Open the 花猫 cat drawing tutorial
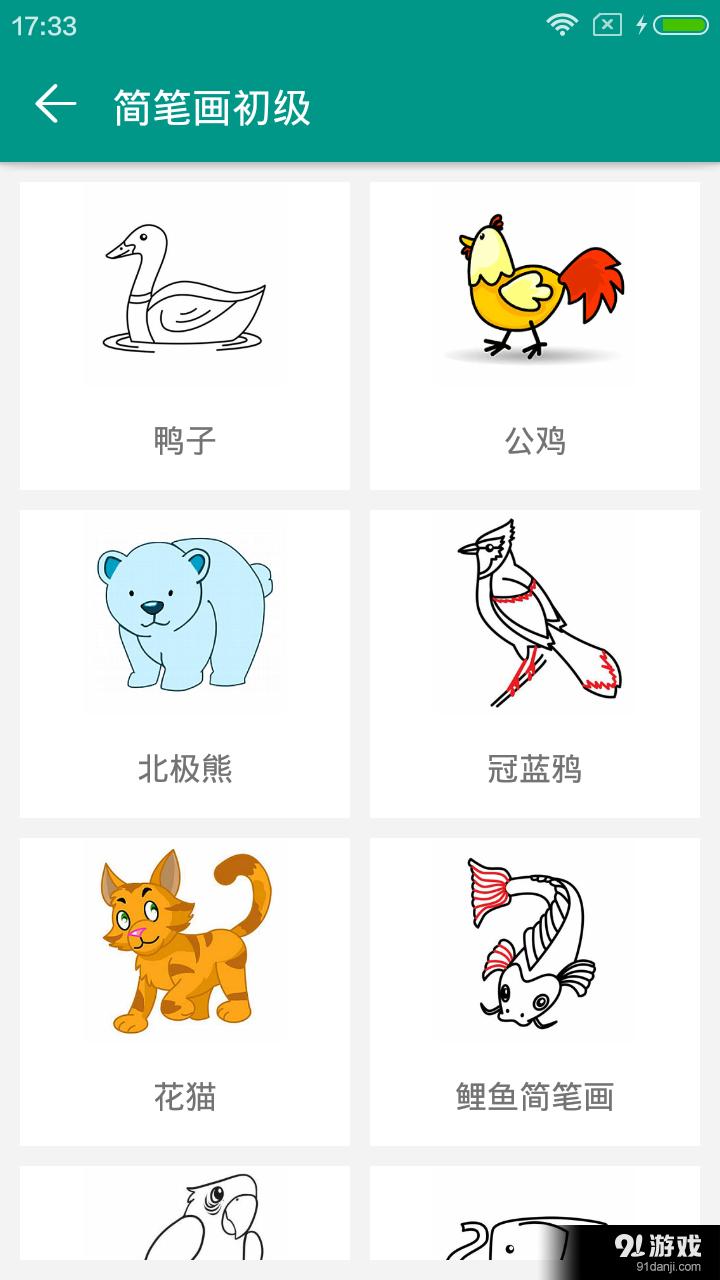This screenshot has height=1280, width=720. [x=184, y=940]
